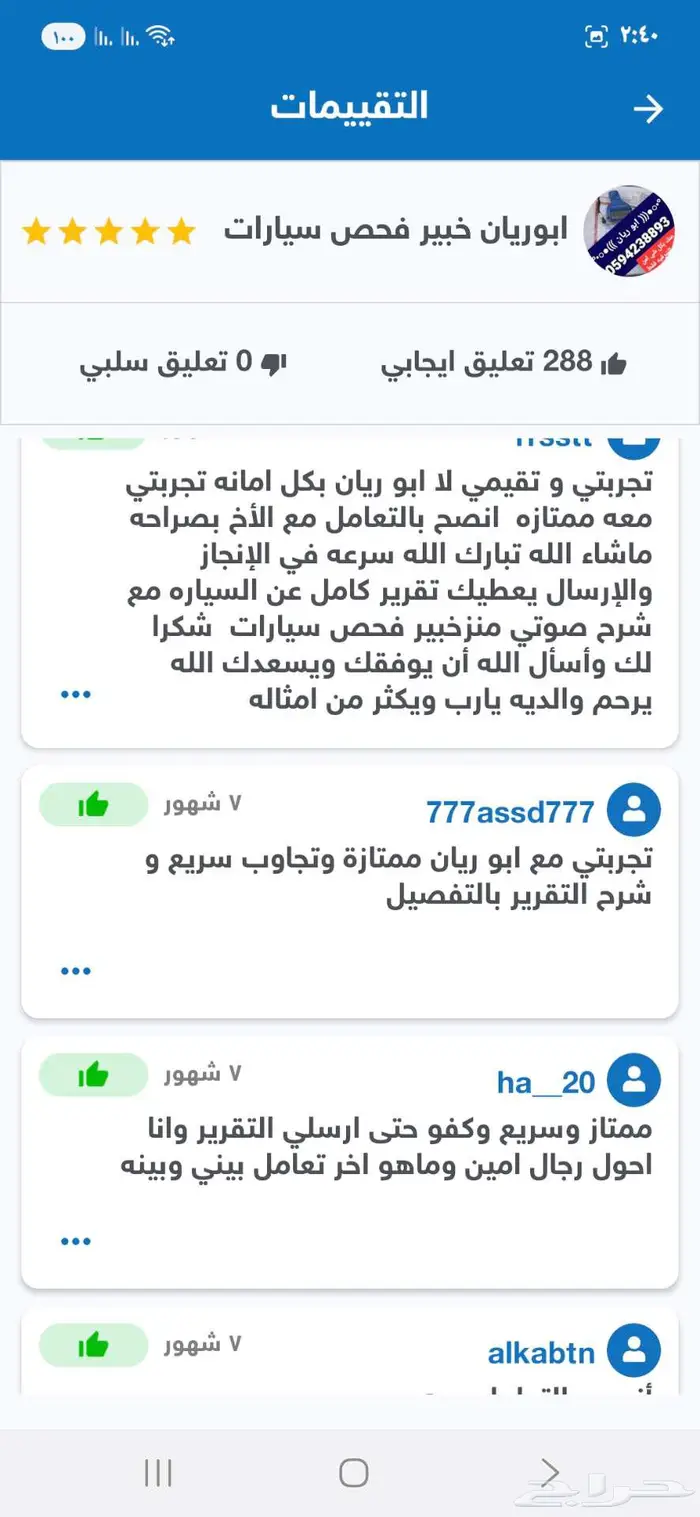Tap the system home button

(353, 1472)
